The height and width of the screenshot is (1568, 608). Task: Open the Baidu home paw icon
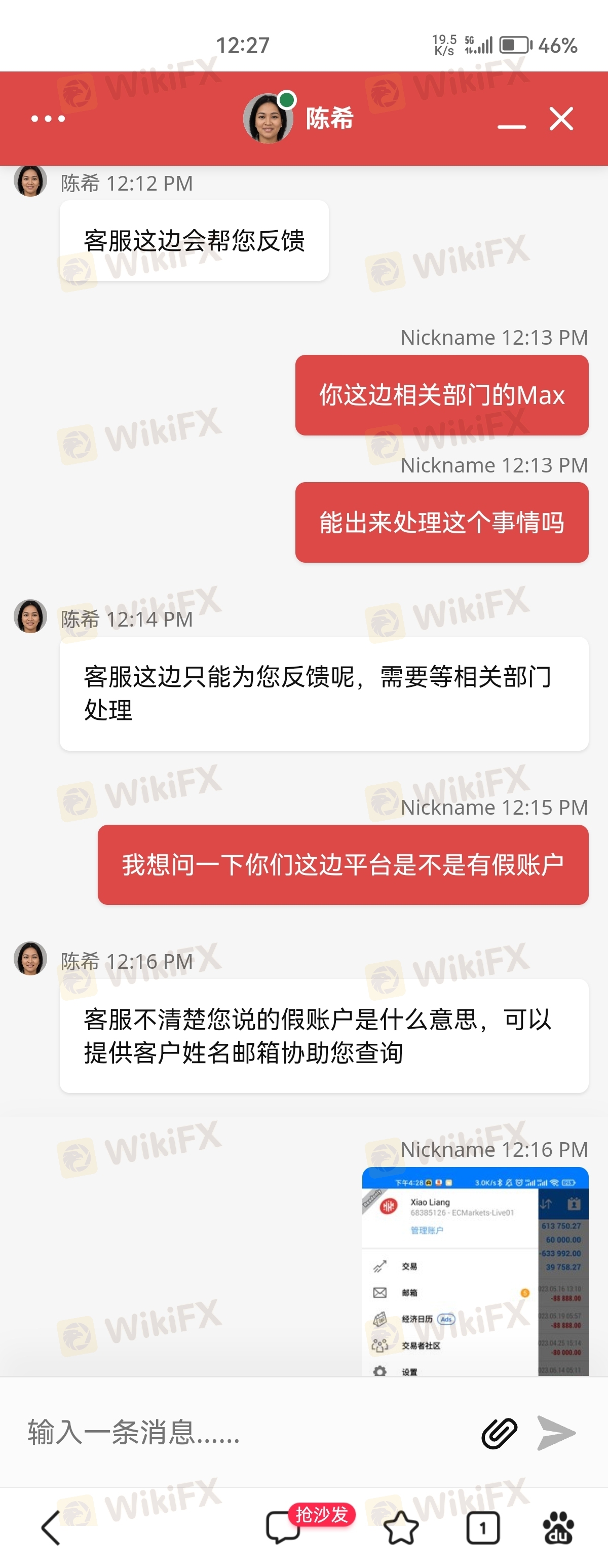click(x=558, y=1527)
